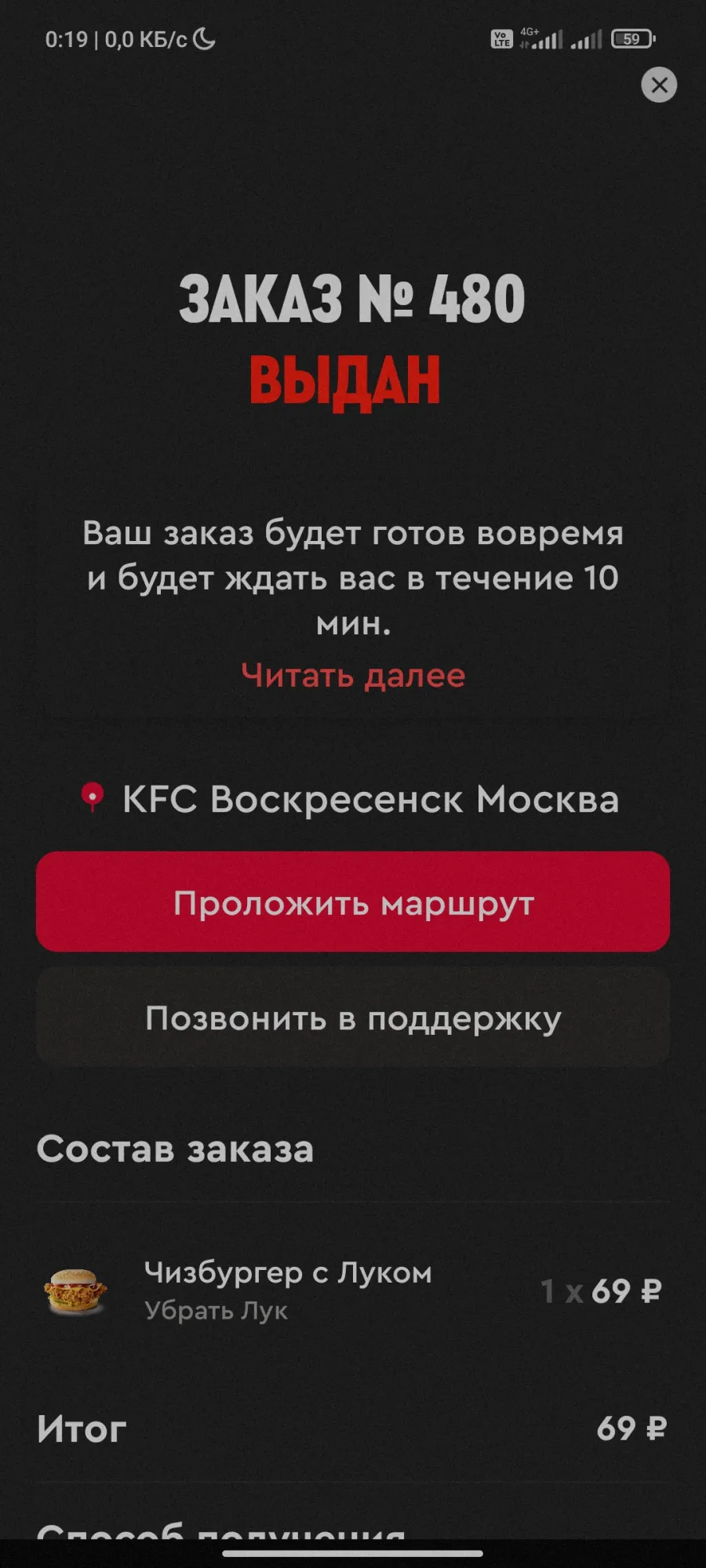
Task: Tap the 'Читать далее' link
Action: 353,675
